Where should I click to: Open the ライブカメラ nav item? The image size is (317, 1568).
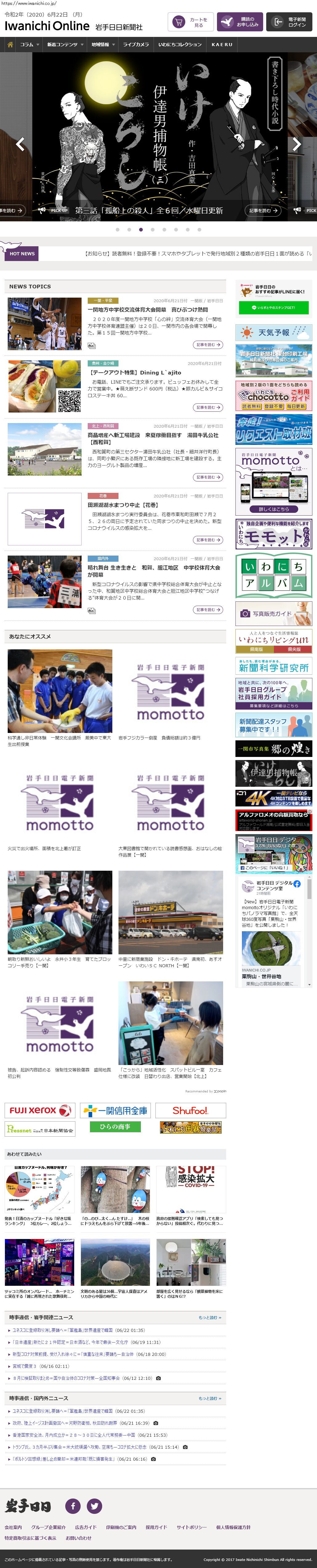tap(135, 45)
